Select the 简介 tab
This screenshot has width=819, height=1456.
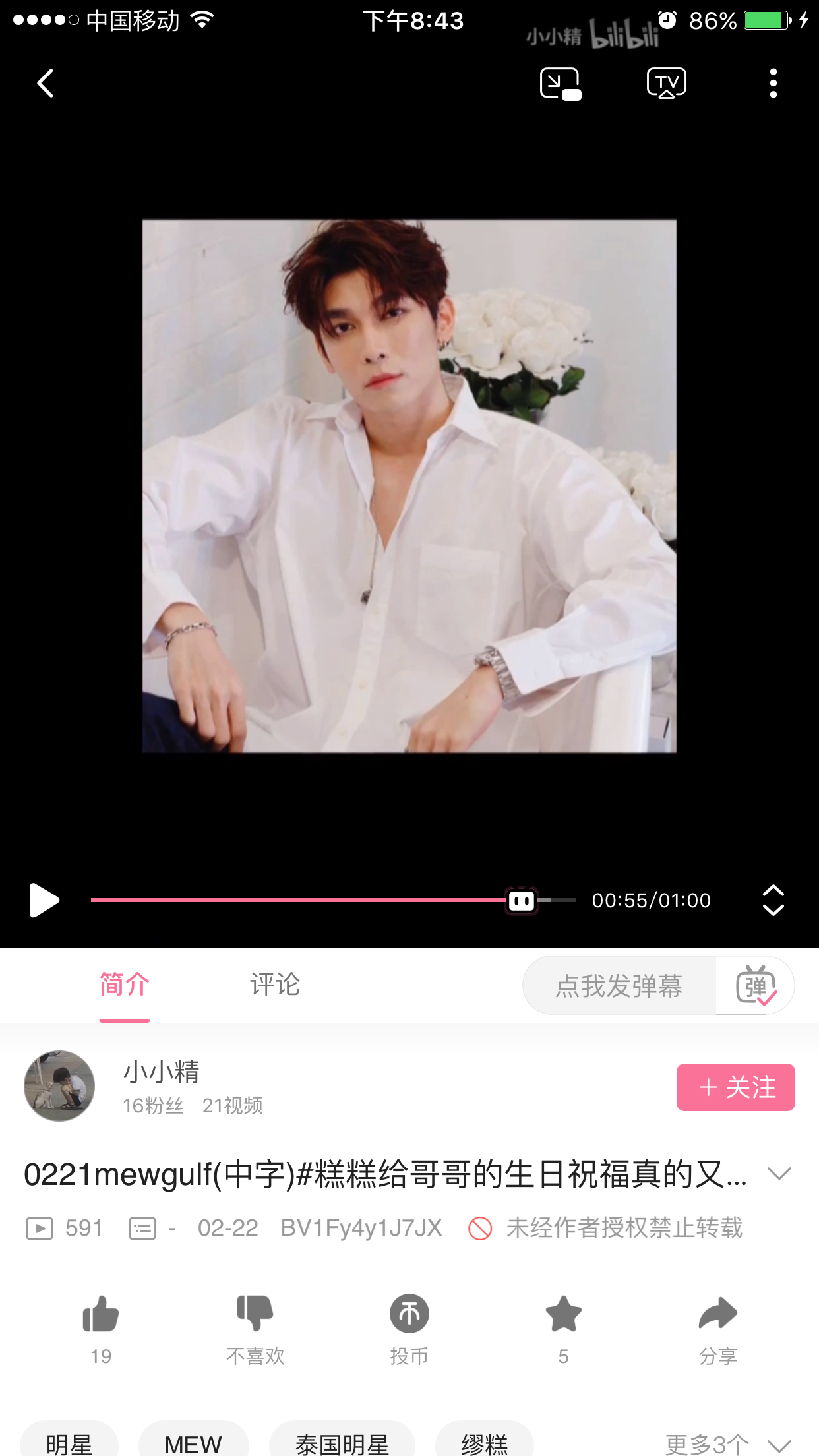pyautogui.click(x=125, y=985)
